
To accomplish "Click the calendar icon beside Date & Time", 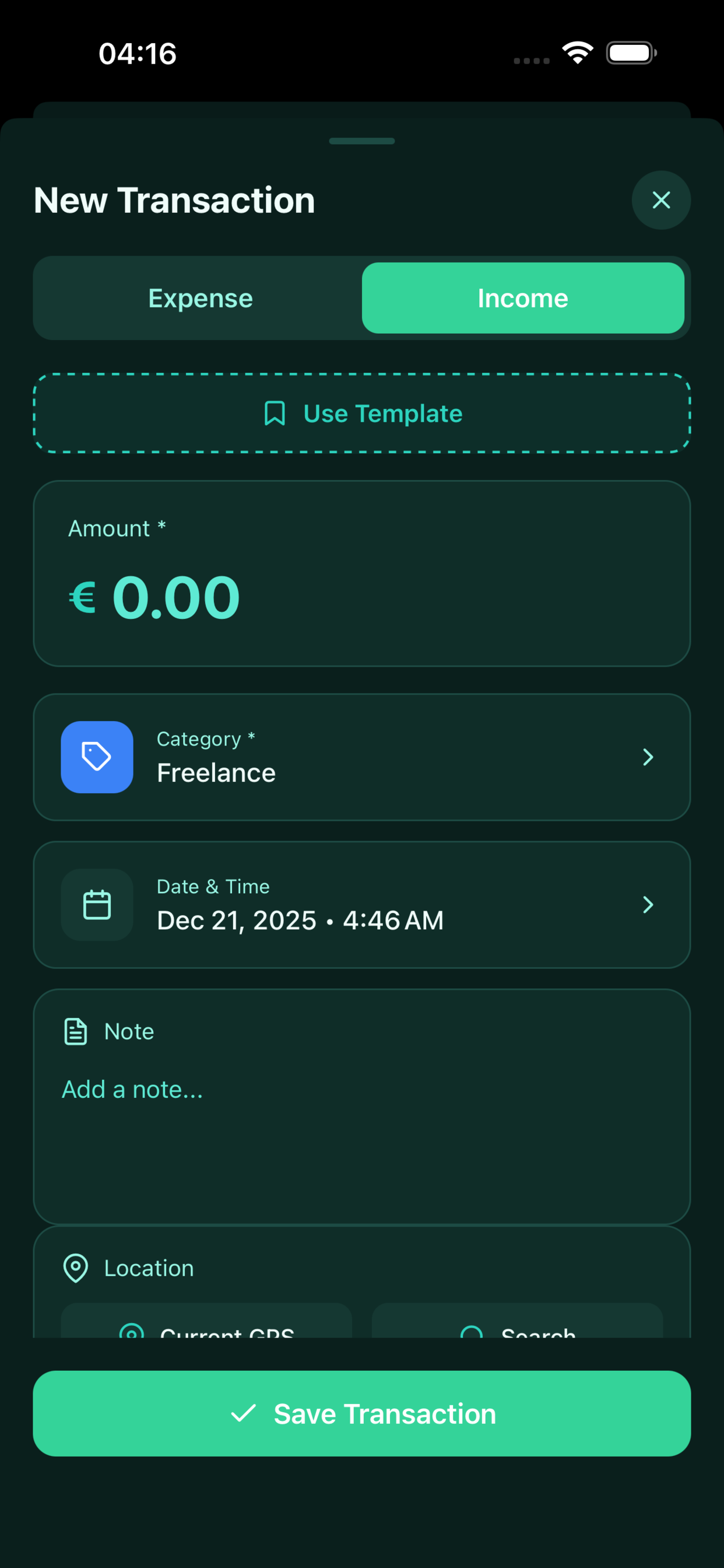I will (x=97, y=905).
